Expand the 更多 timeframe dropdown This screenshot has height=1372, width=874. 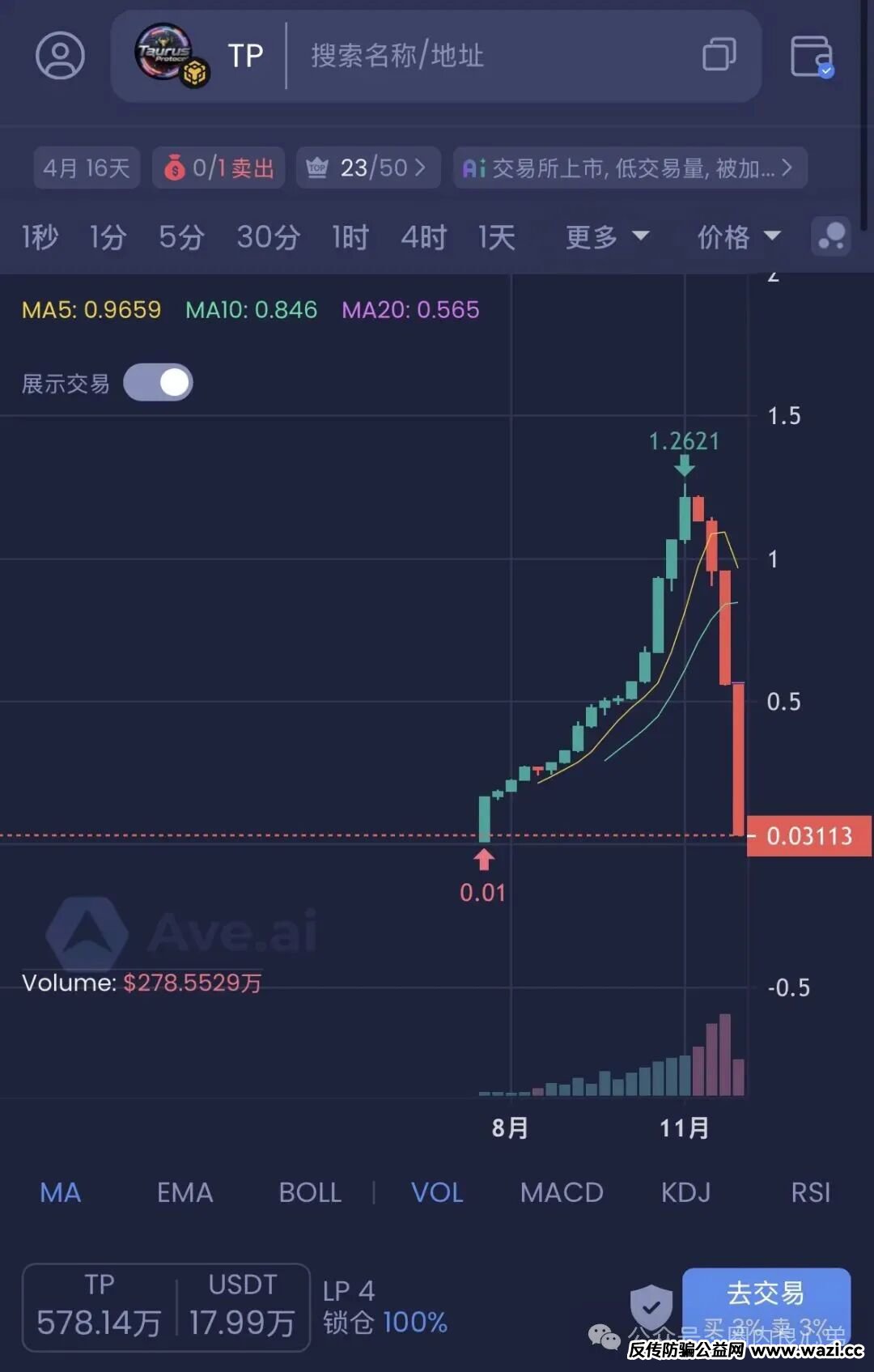607,236
